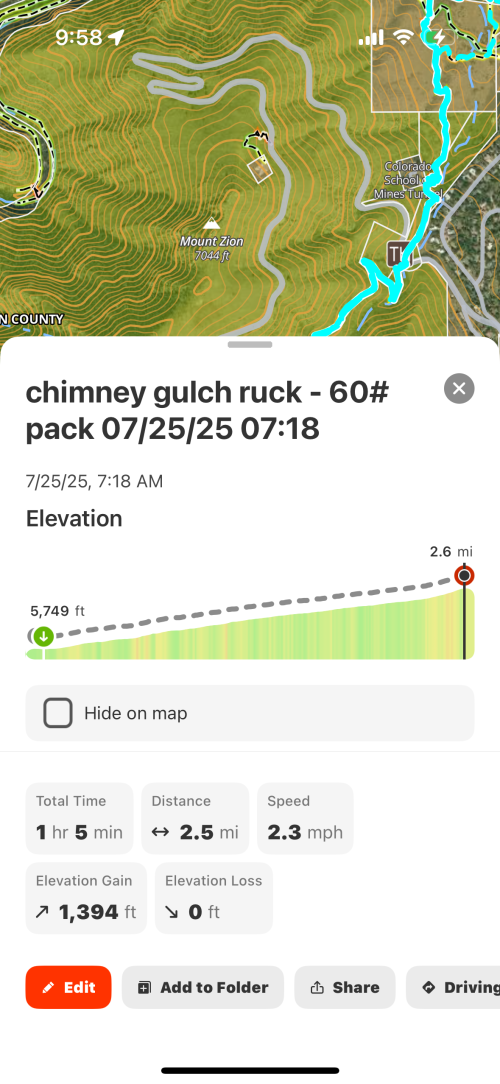500x1084 pixels.
Task: Share the chimney gulch ruck track
Action: point(344,987)
